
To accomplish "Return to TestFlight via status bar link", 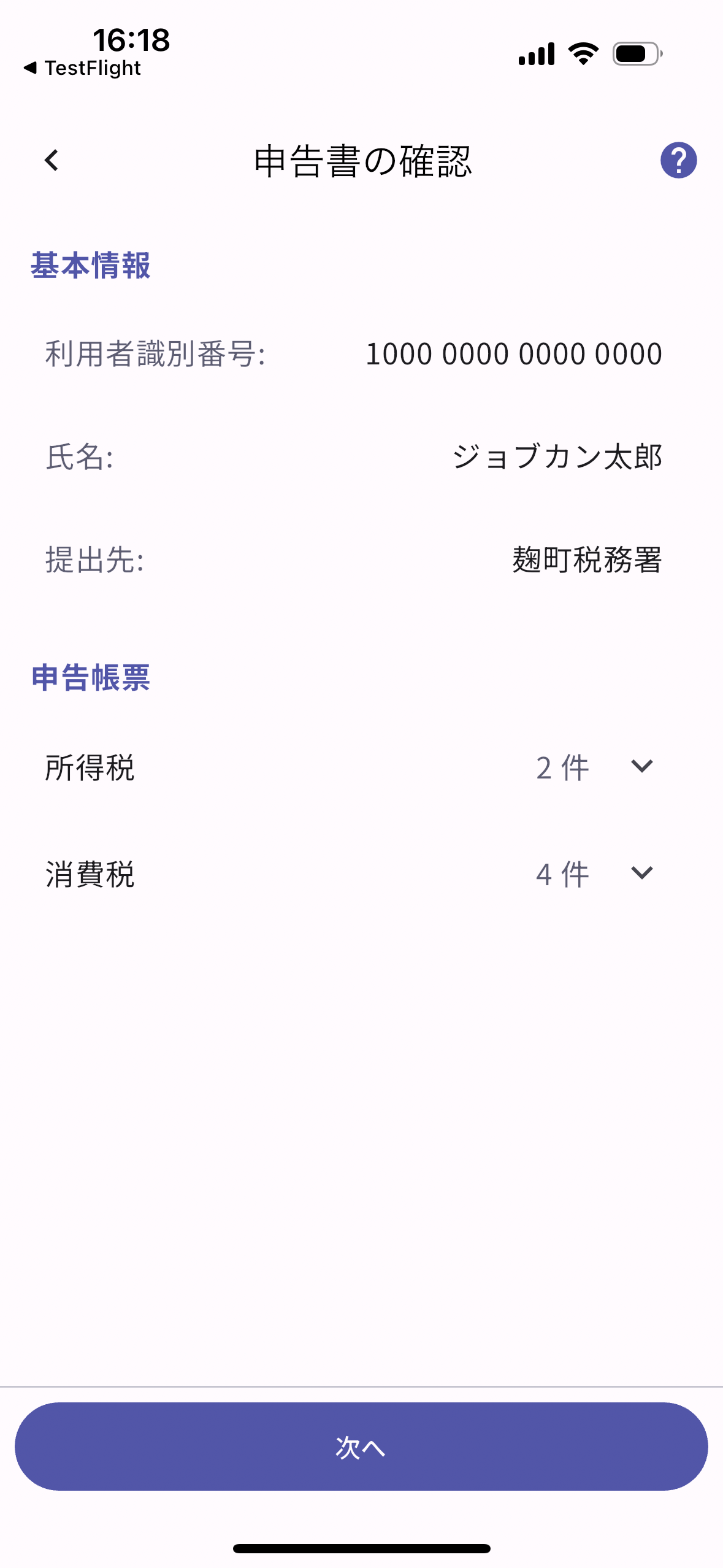I will click(x=83, y=68).
